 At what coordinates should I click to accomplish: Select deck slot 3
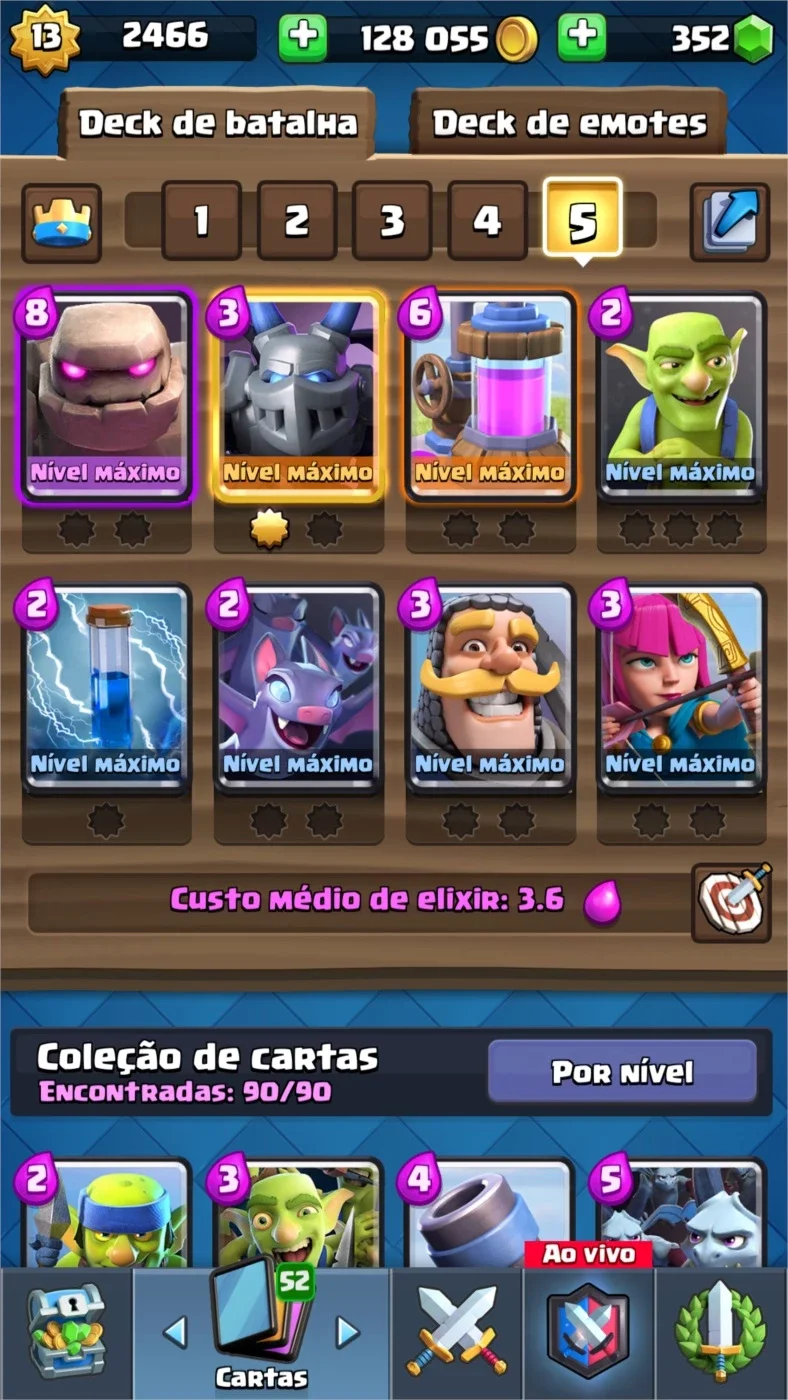click(392, 221)
